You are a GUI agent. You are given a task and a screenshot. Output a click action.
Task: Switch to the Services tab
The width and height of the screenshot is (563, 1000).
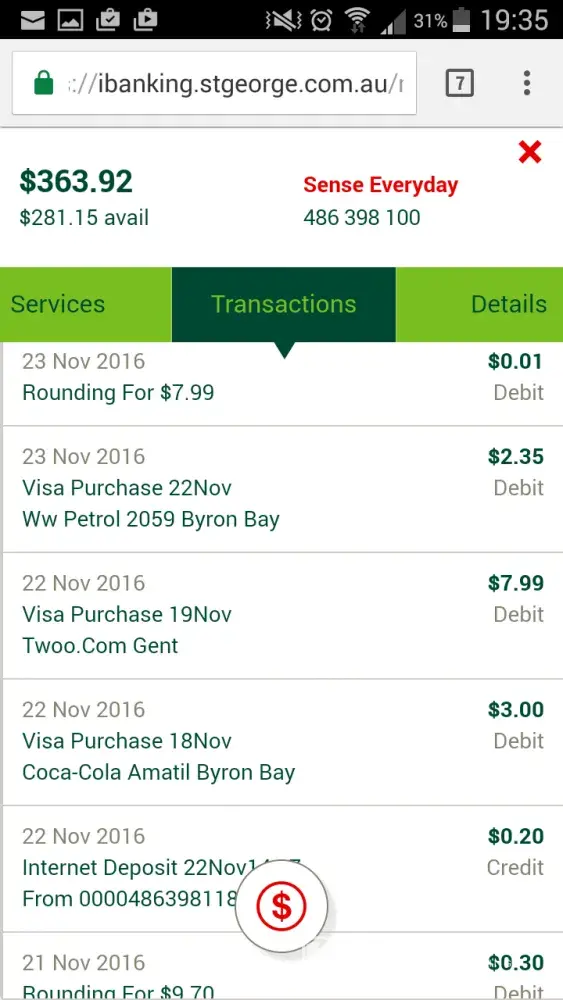pyautogui.click(x=86, y=304)
